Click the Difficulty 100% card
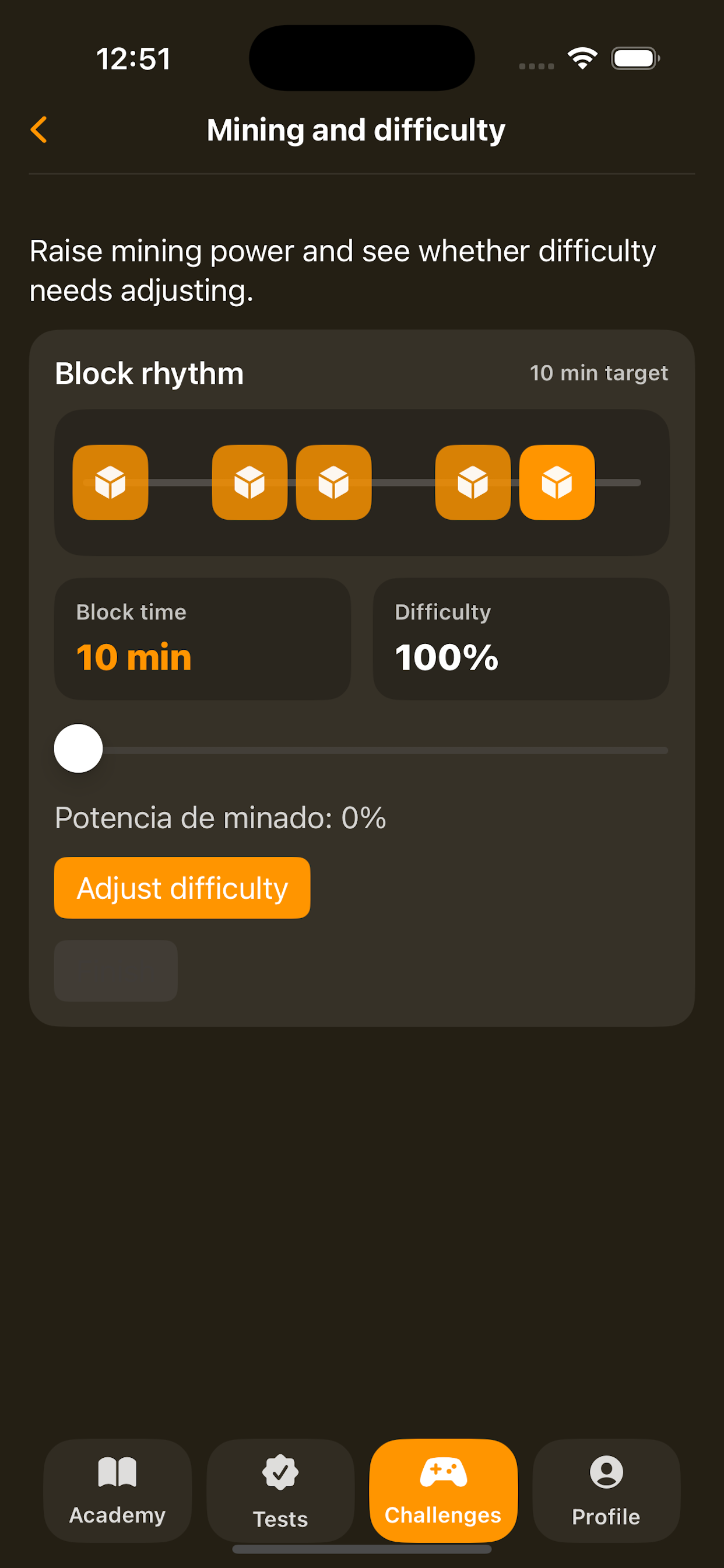The height and width of the screenshot is (1568, 724). click(x=521, y=638)
